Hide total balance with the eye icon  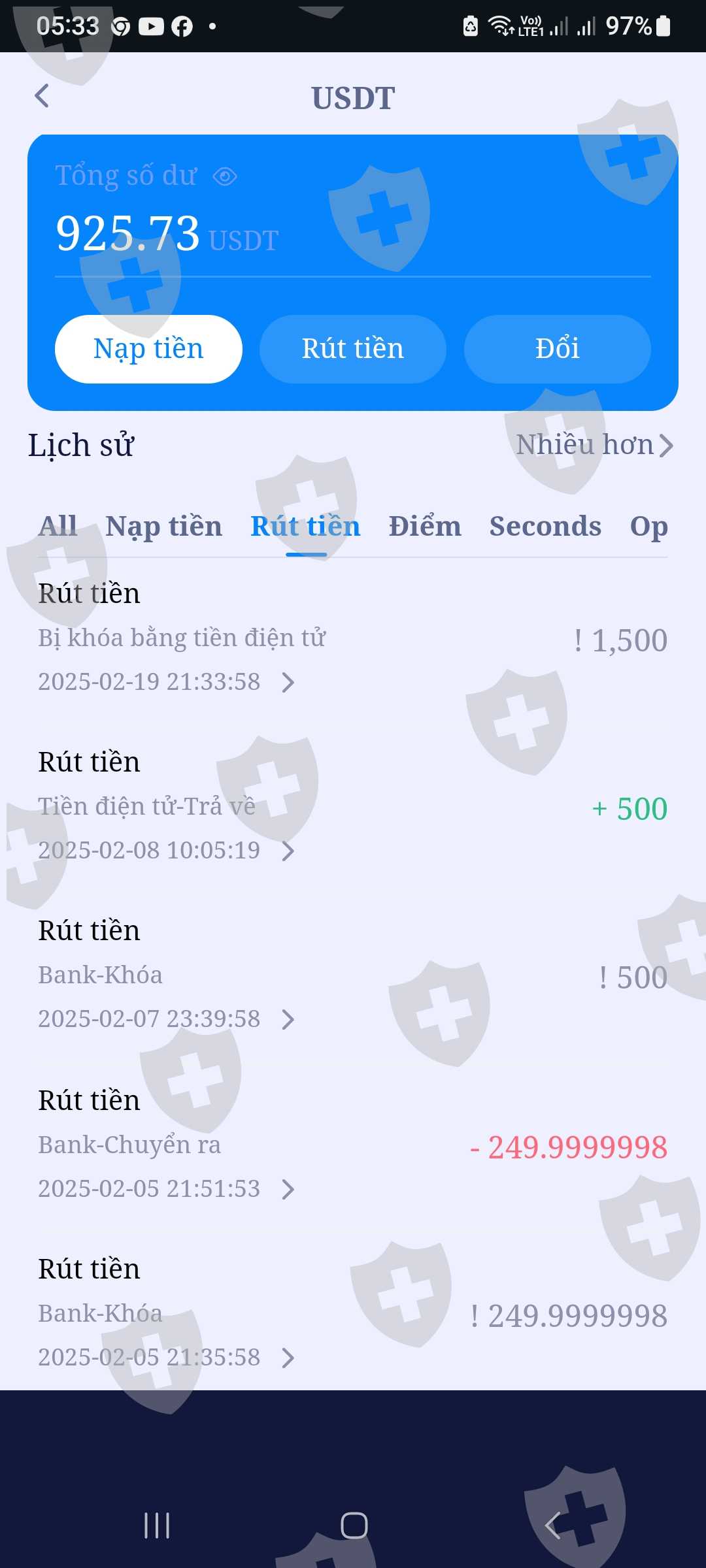[x=225, y=176]
